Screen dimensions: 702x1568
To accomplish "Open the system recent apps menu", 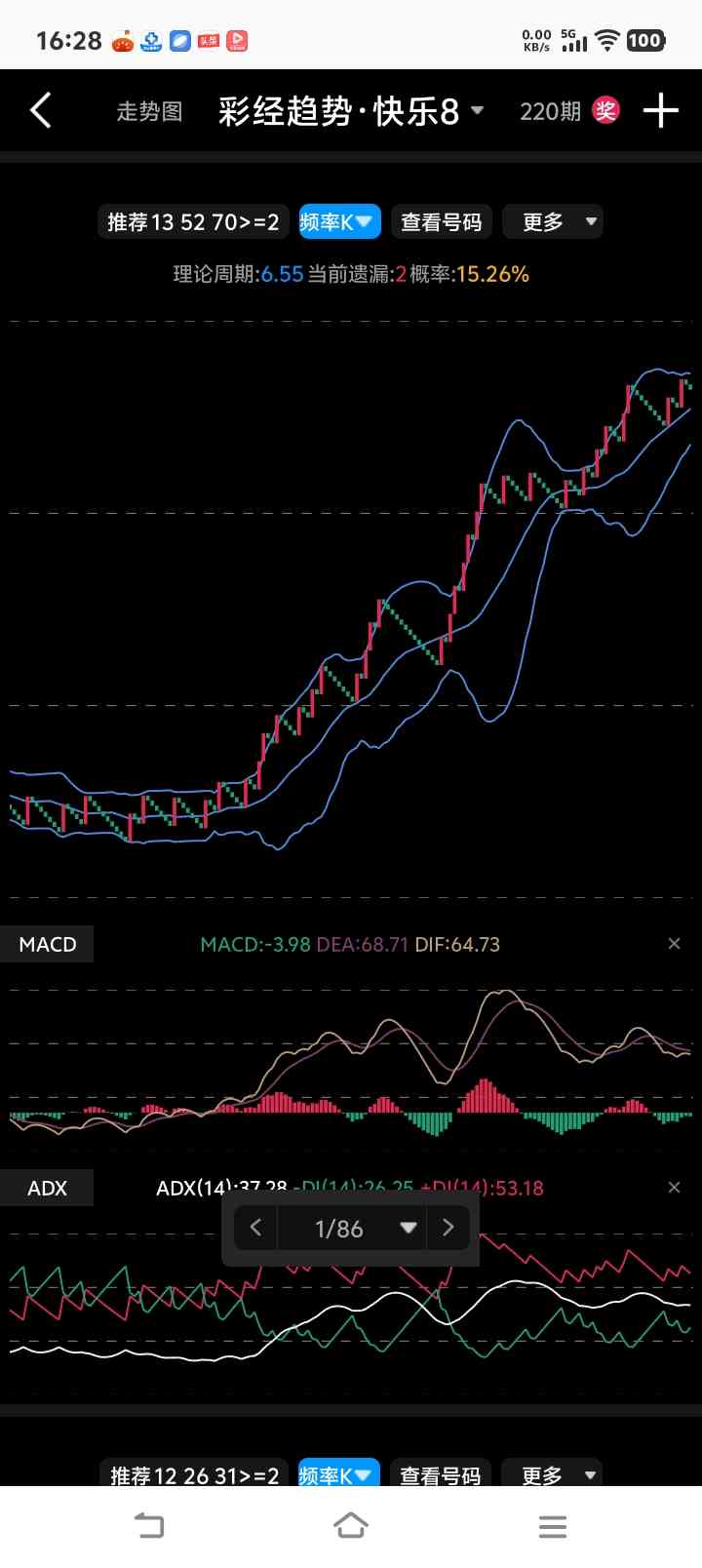I will pyautogui.click(x=553, y=1526).
